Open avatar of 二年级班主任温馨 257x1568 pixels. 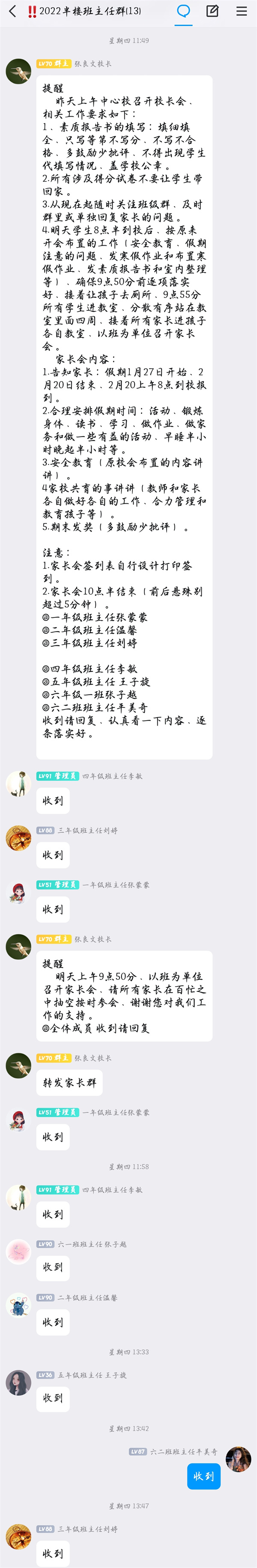(18, 1305)
